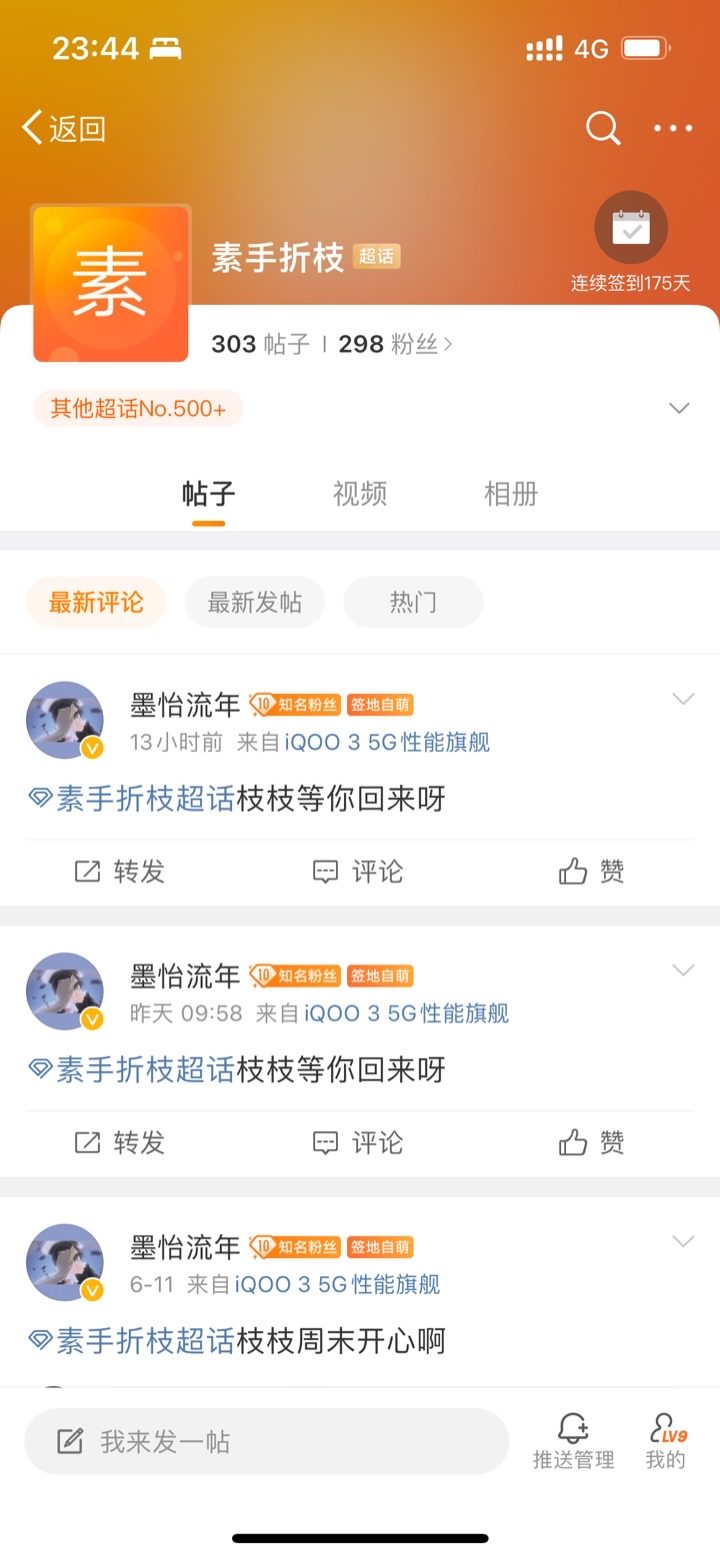The width and height of the screenshot is (720, 1559).
Task: Open 墨怡流年's avatar on the 昨天 post
Action: point(65,991)
